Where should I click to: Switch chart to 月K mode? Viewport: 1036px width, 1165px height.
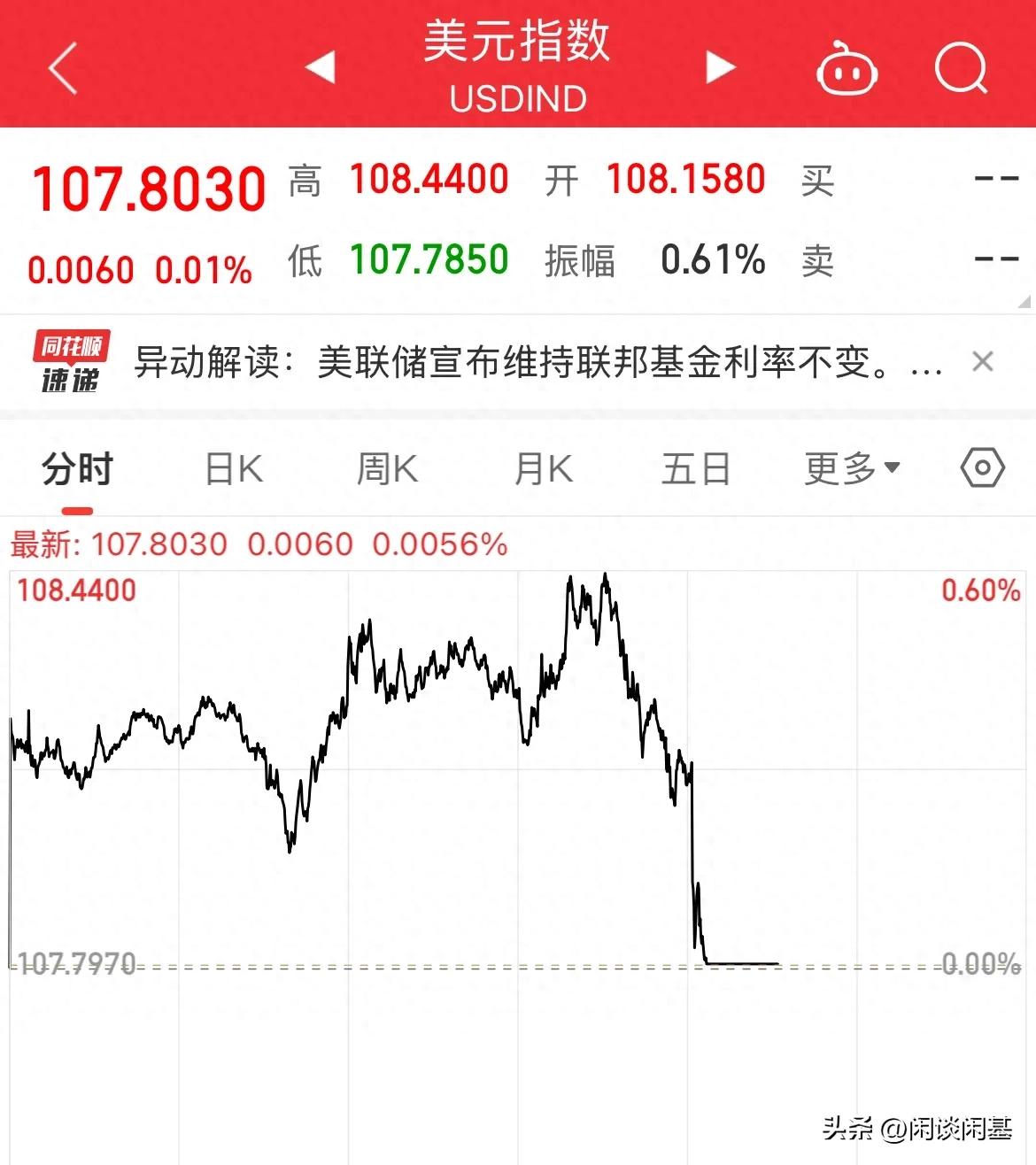(542, 468)
